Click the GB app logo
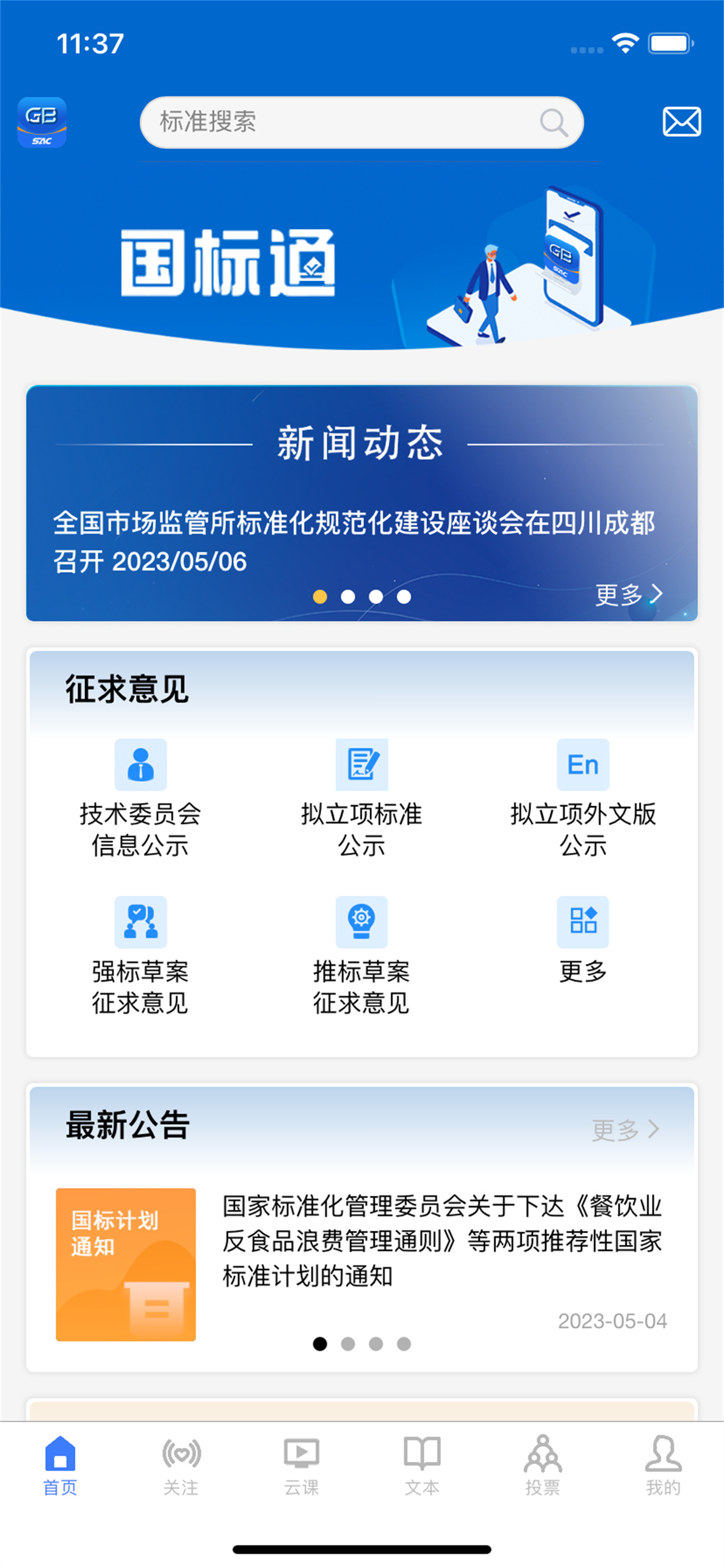 pos(42,121)
